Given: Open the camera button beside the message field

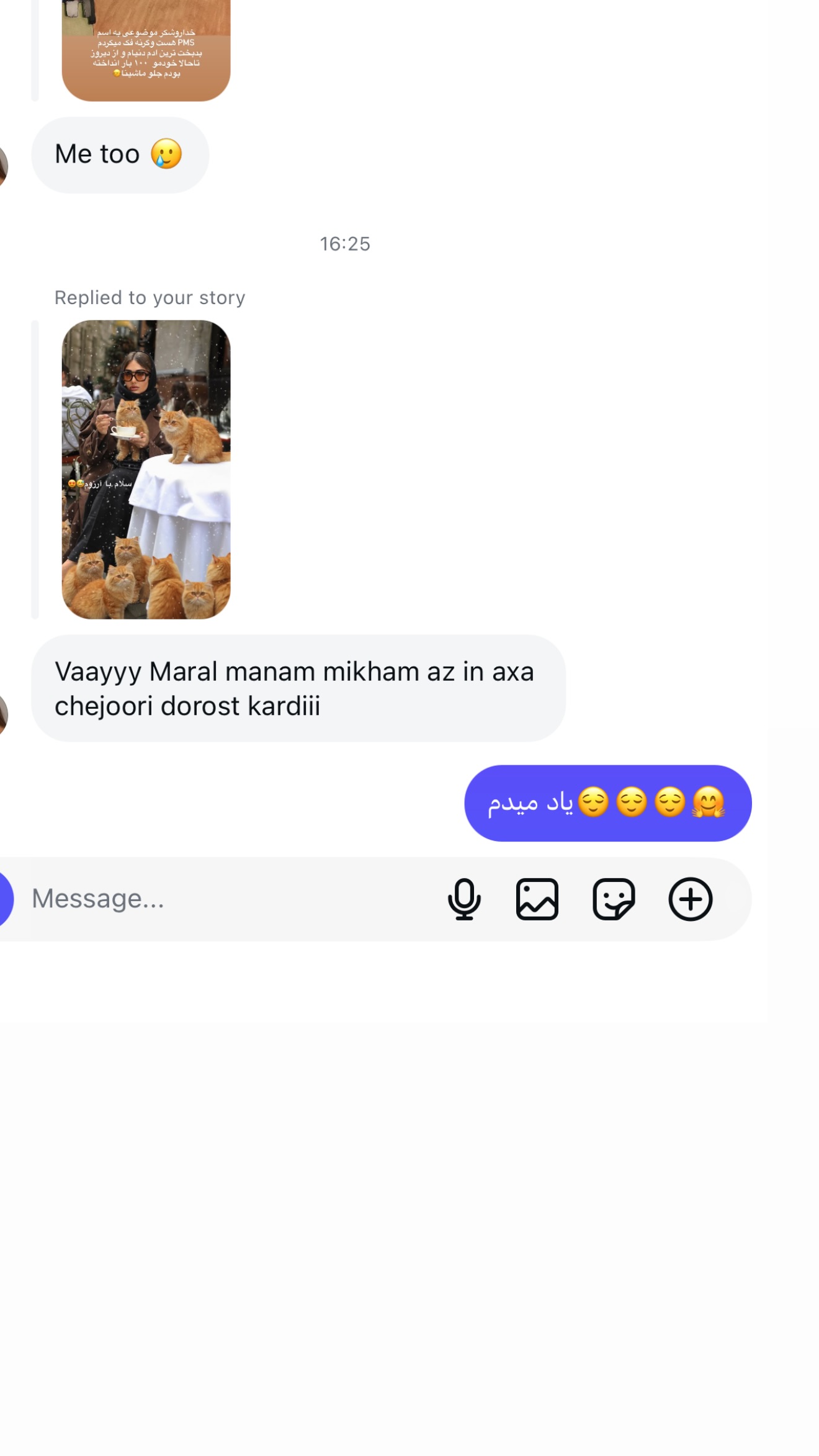Looking at the screenshot, I should (6, 899).
